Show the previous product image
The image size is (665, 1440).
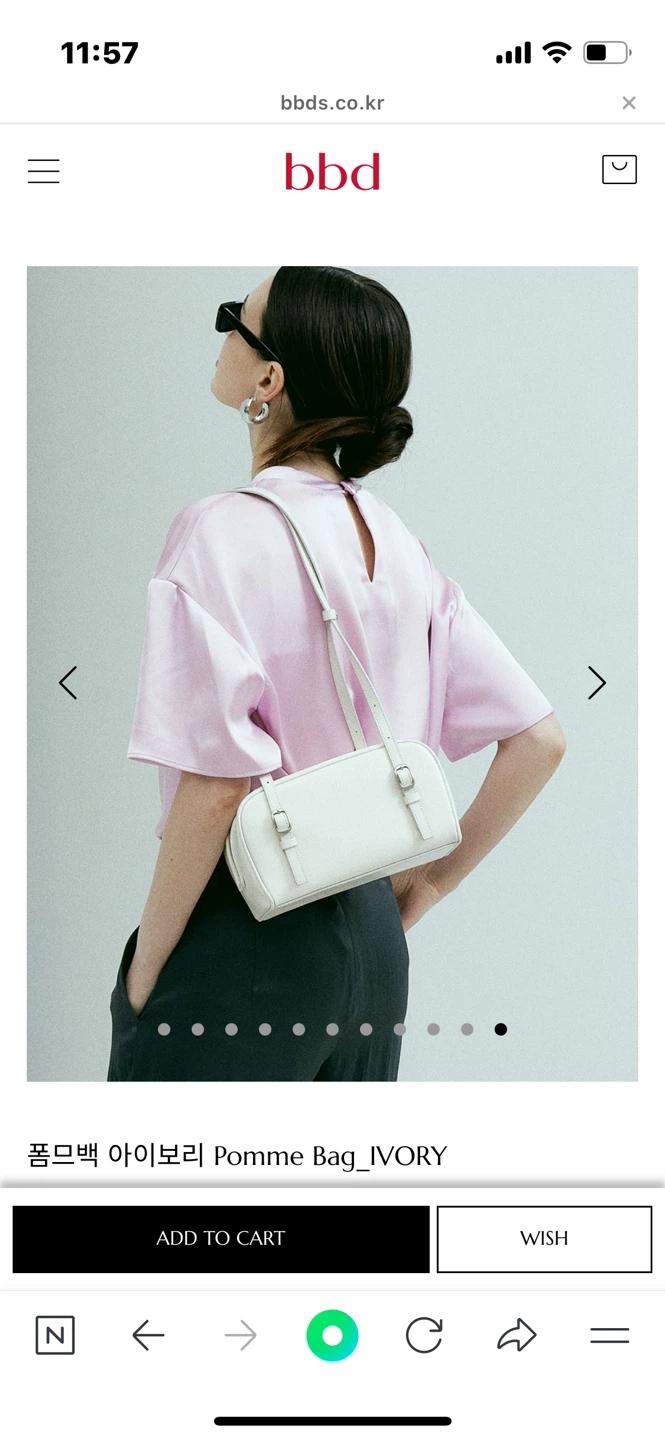[x=68, y=683]
